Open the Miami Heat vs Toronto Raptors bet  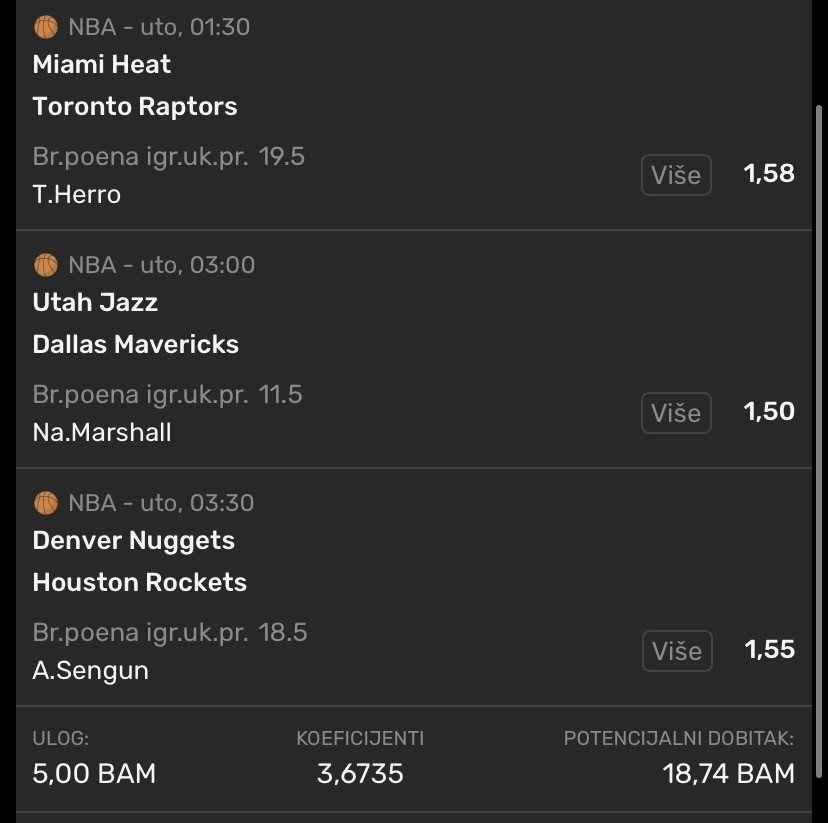click(x=135, y=86)
